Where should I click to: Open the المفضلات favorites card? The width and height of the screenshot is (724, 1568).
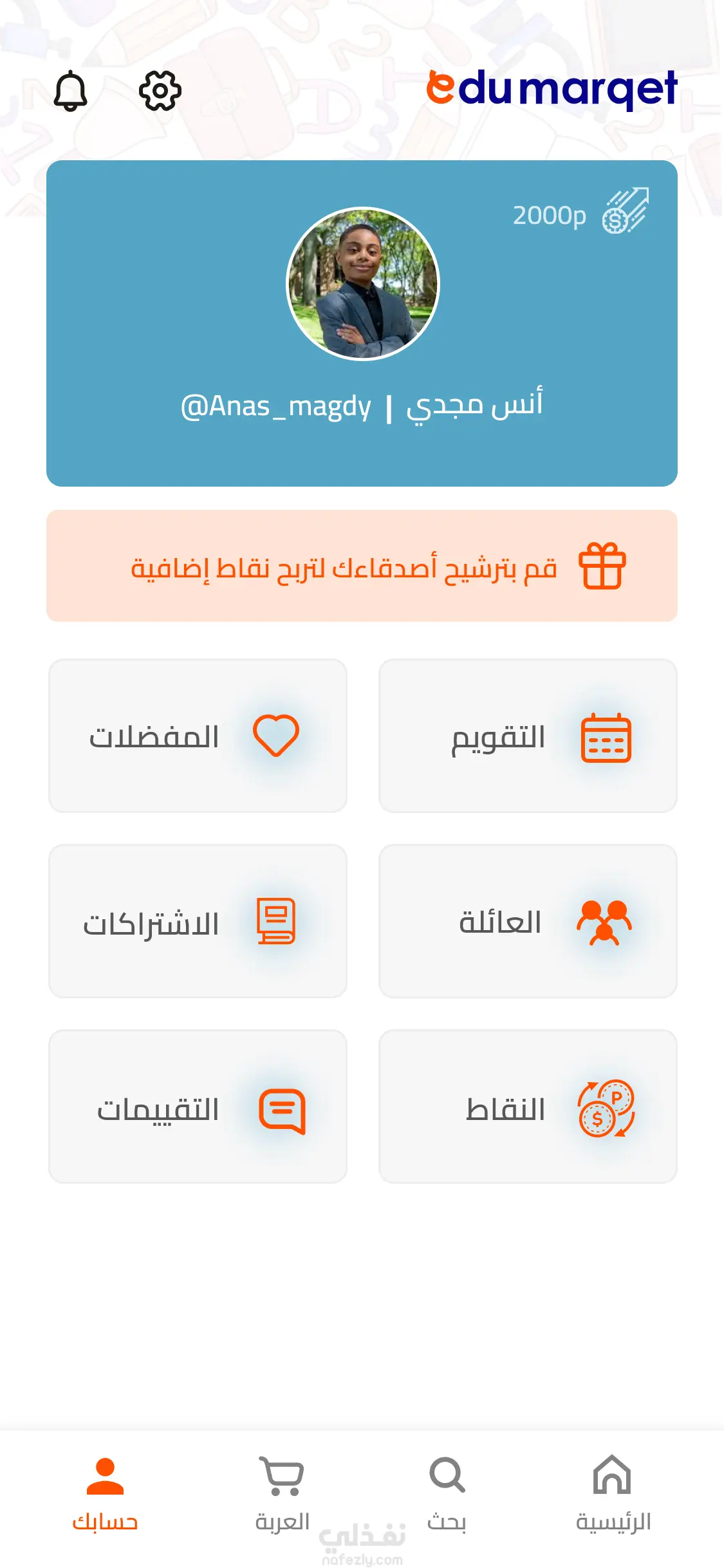[198, 736]
